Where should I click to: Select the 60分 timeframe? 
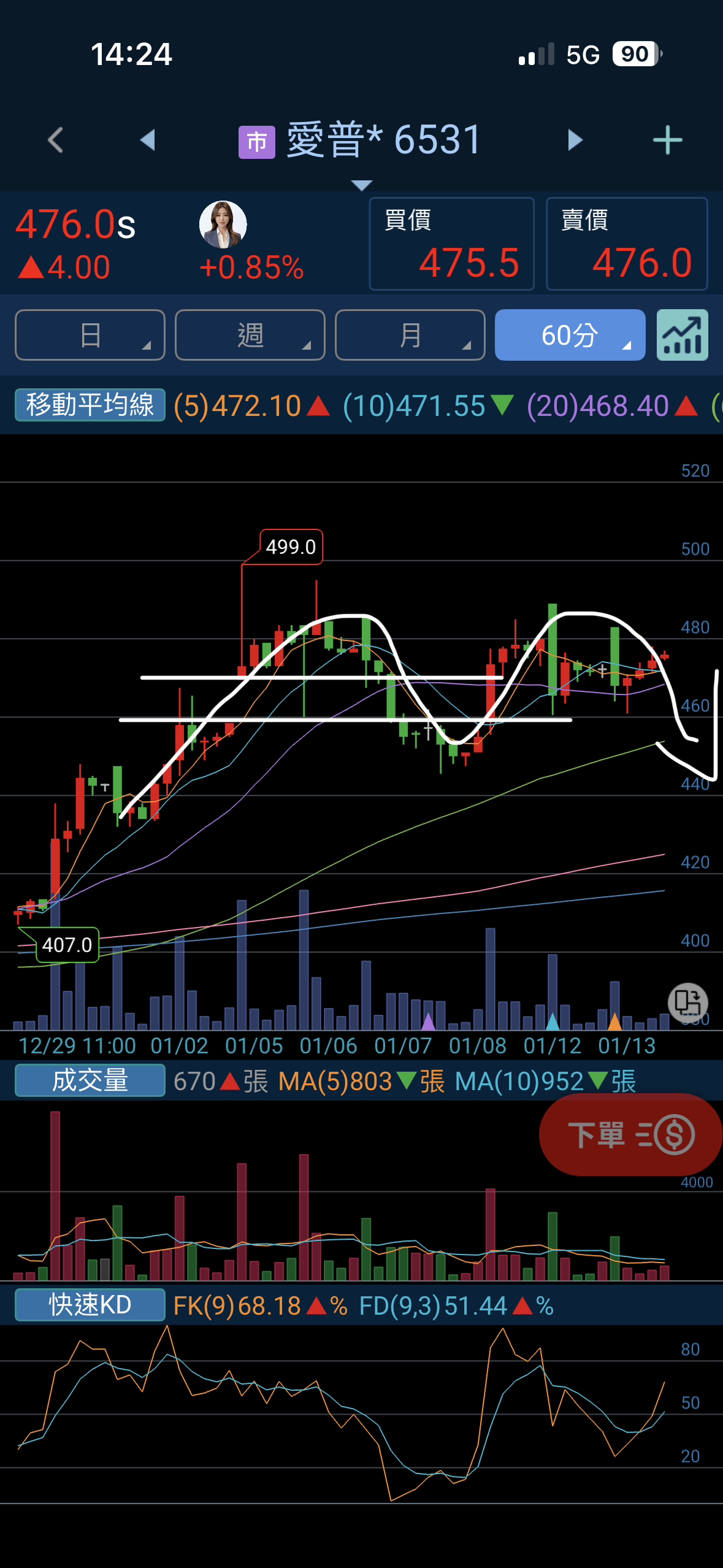[570, 335]
